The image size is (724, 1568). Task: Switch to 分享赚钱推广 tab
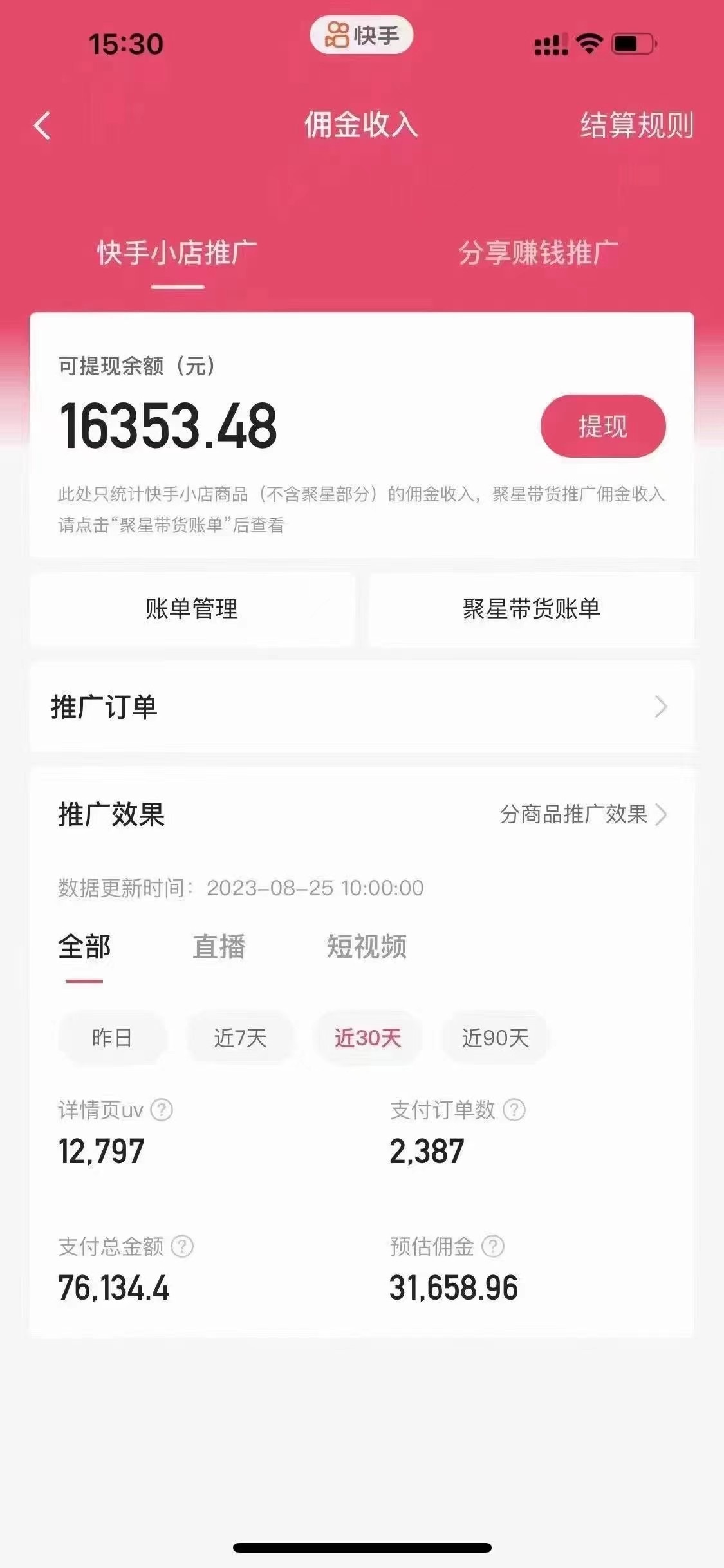coord(538,253)
